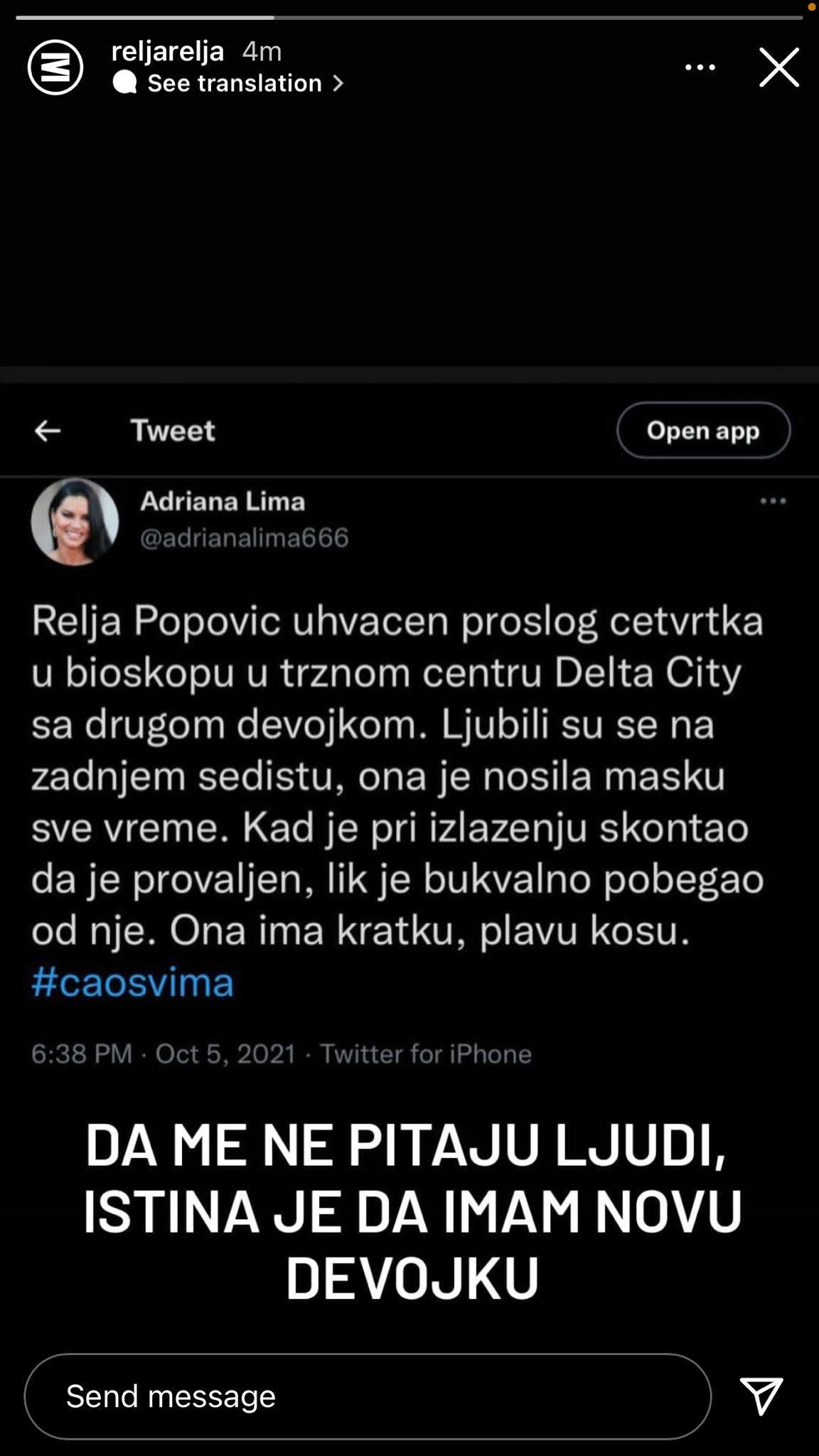This screenshot has height=1456, width=819.
Task: Share this story via paper plane icon
Action: click(x=761, y=1395)
